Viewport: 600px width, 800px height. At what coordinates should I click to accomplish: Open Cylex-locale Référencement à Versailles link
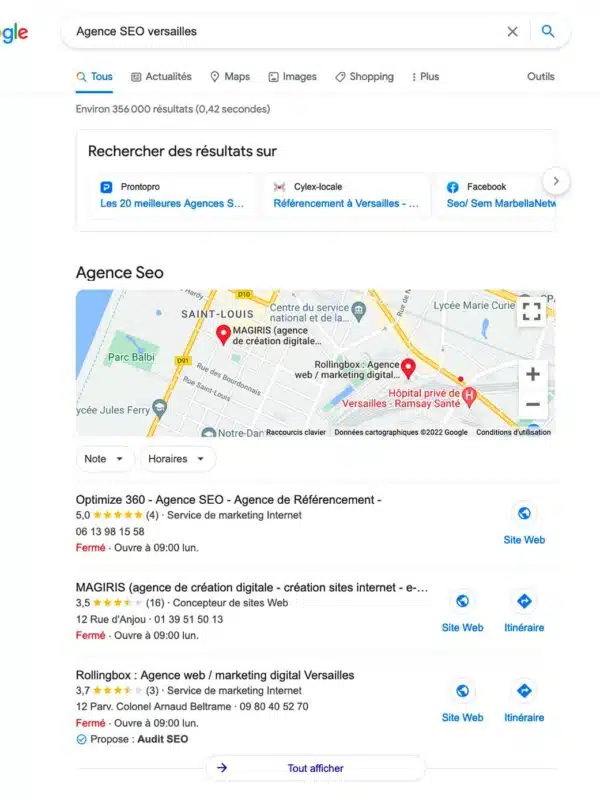346,202
